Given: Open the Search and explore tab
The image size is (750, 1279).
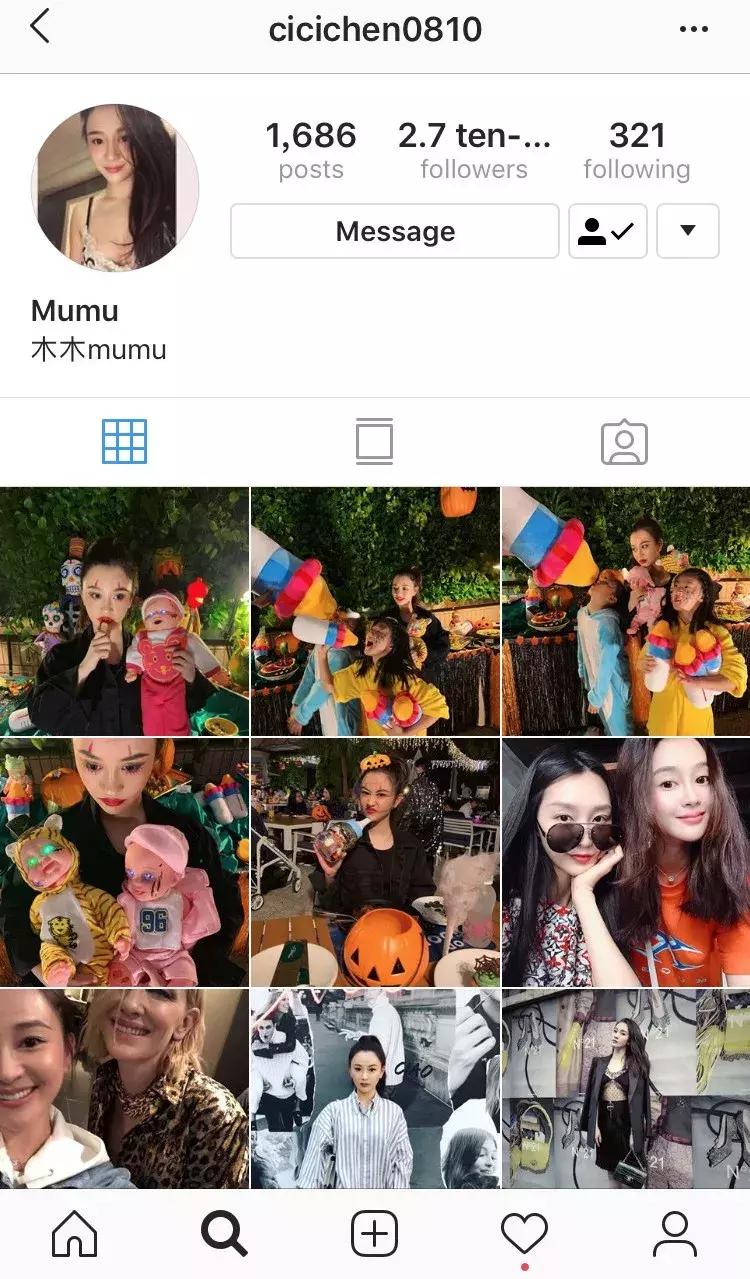Looking at the screenshot, I should [x=224, y=1234].
